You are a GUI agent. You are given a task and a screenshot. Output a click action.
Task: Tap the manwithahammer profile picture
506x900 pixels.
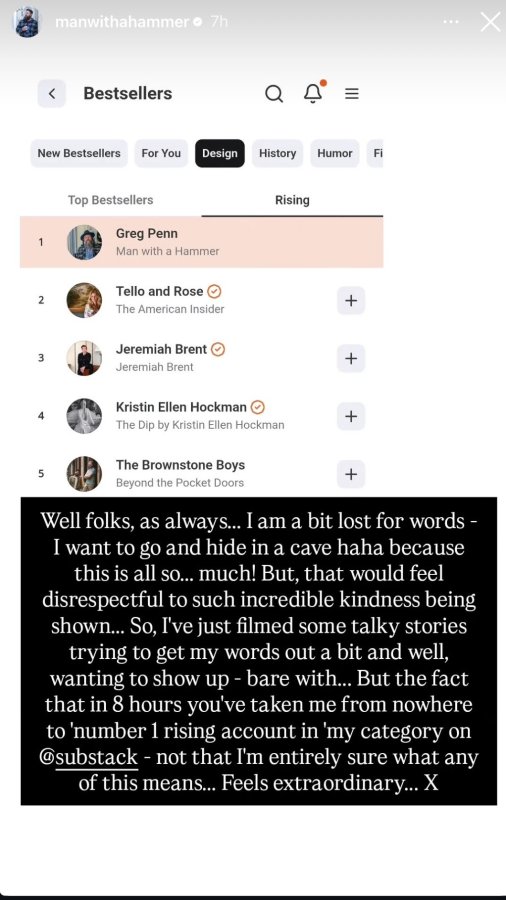tap(27, 22)
